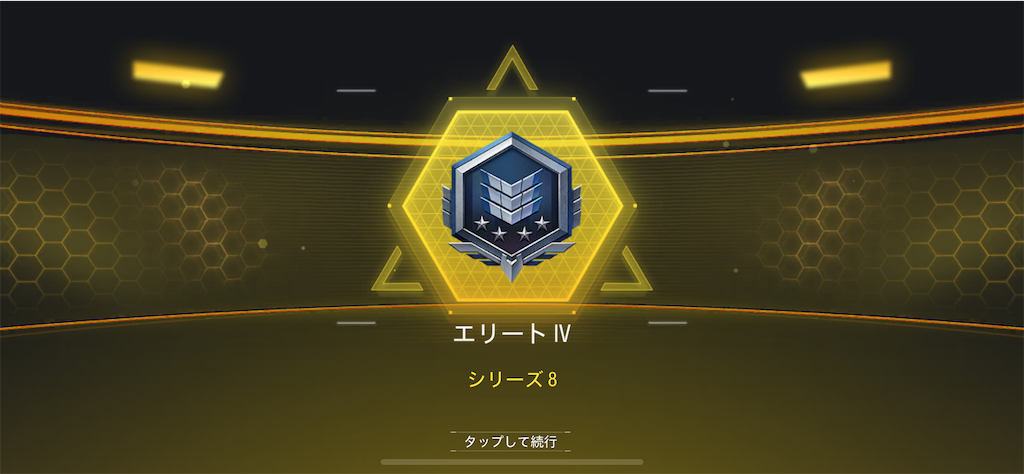
Task: Tap タップして続行 to continue
Action: pyautogui.click(x=511, y=441)
